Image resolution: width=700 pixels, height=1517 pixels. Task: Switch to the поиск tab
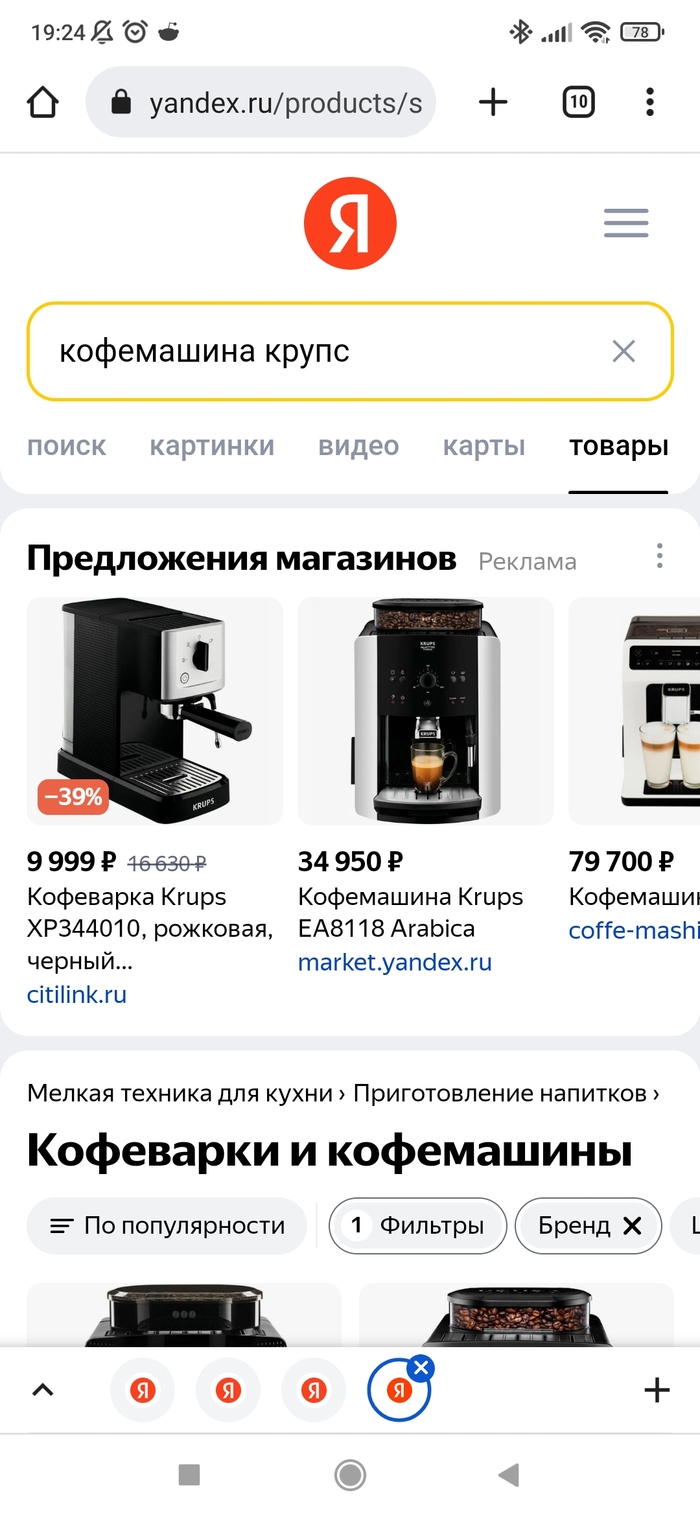pyautogui.click(x=66, y=446)
